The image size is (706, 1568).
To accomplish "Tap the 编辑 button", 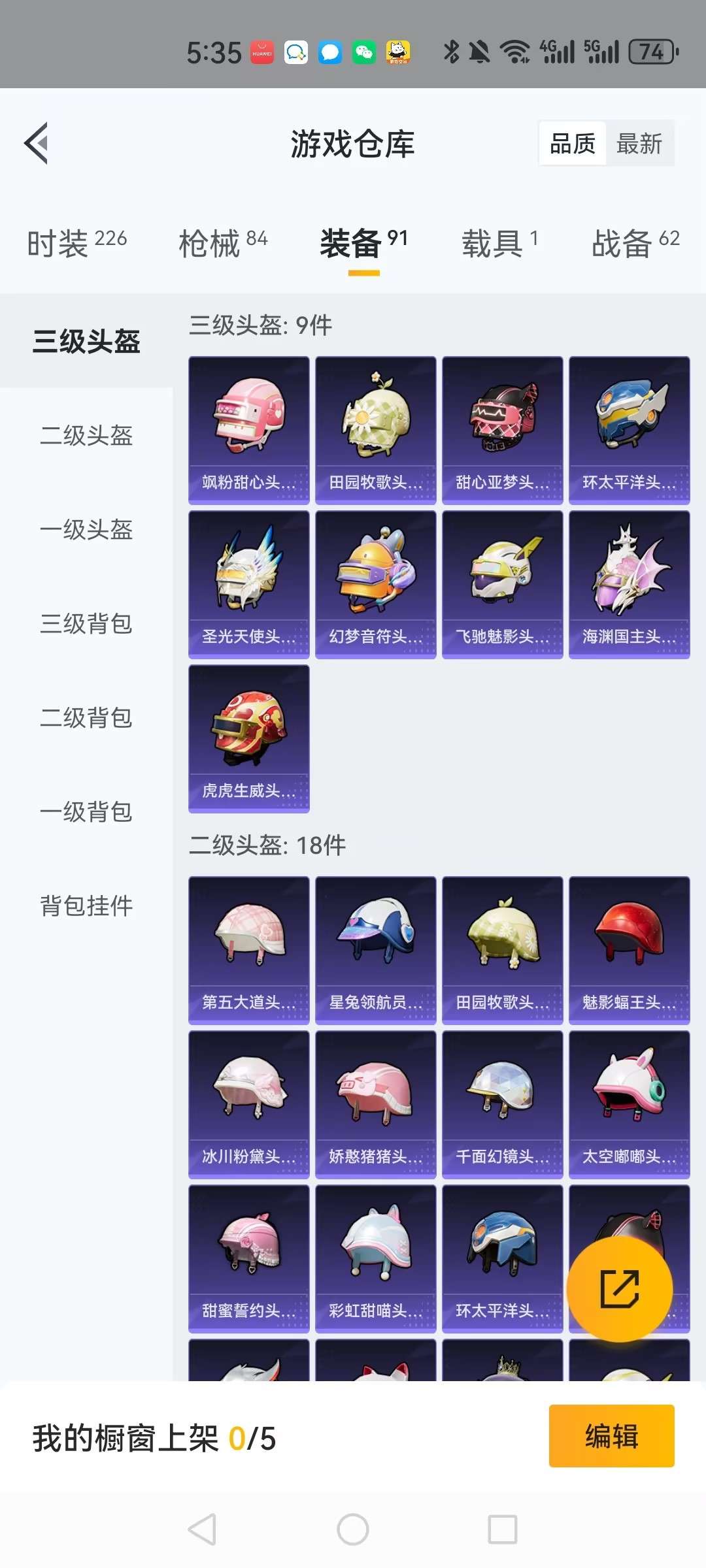I will 611,1437.
